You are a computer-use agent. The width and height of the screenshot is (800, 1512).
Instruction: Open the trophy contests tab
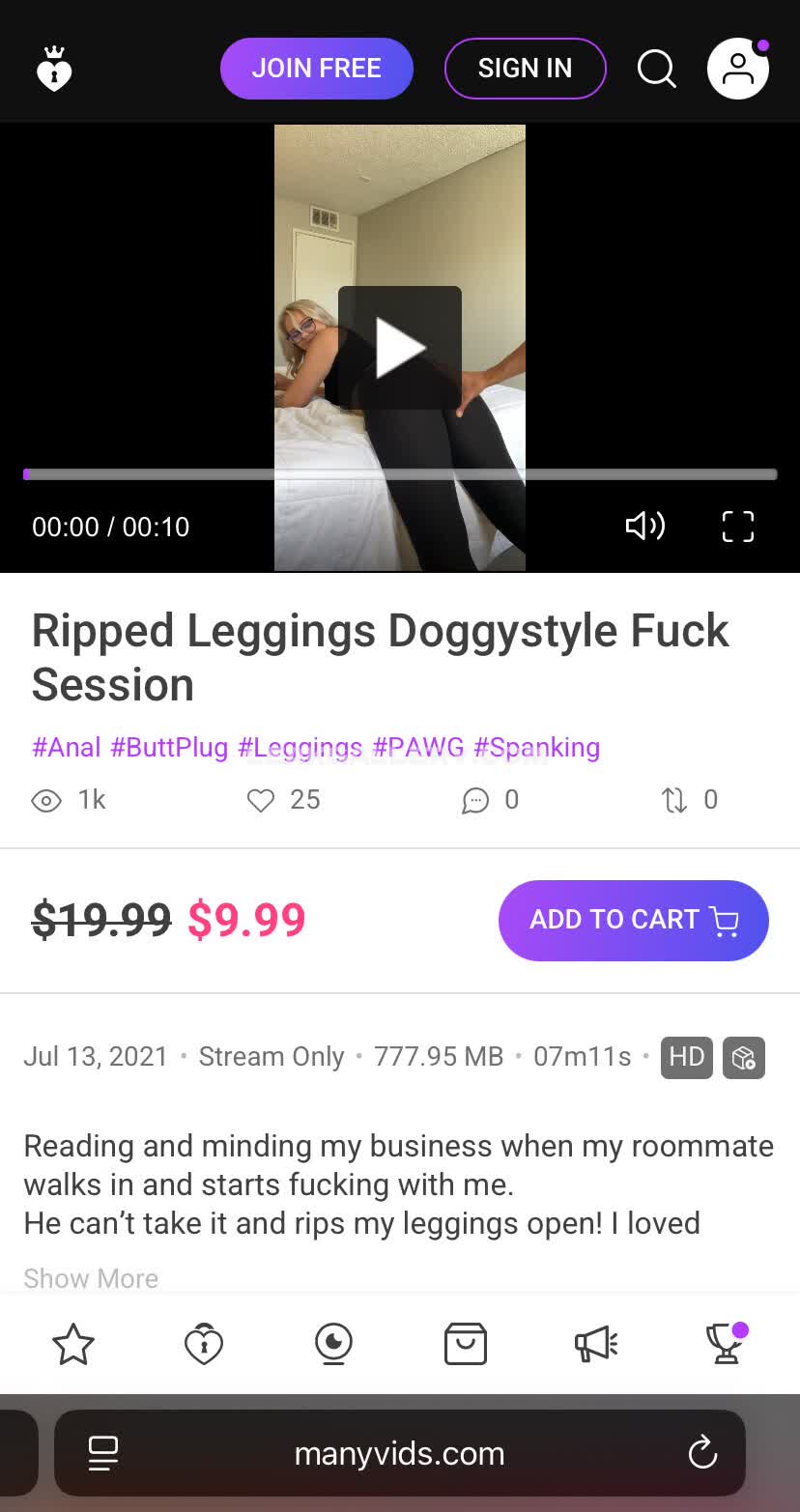point(725,1344)
